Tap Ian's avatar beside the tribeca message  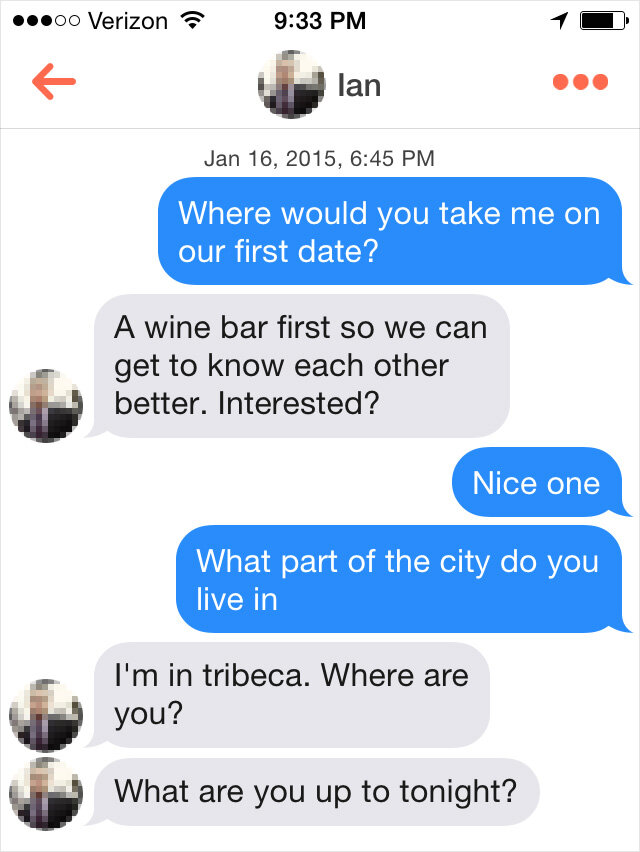click(x=45, y=715)
